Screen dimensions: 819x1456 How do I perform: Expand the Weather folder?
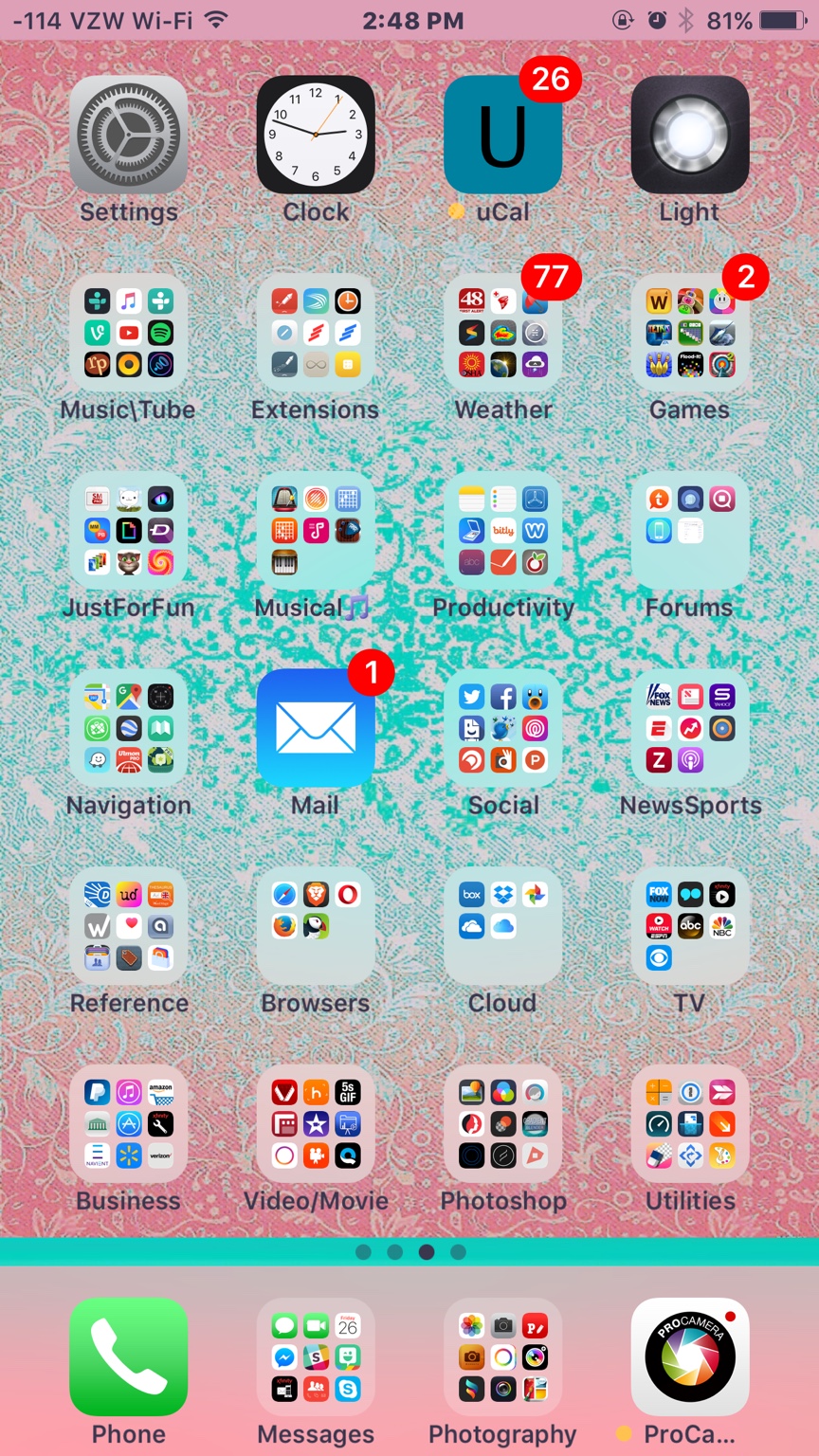coord(502,333)
